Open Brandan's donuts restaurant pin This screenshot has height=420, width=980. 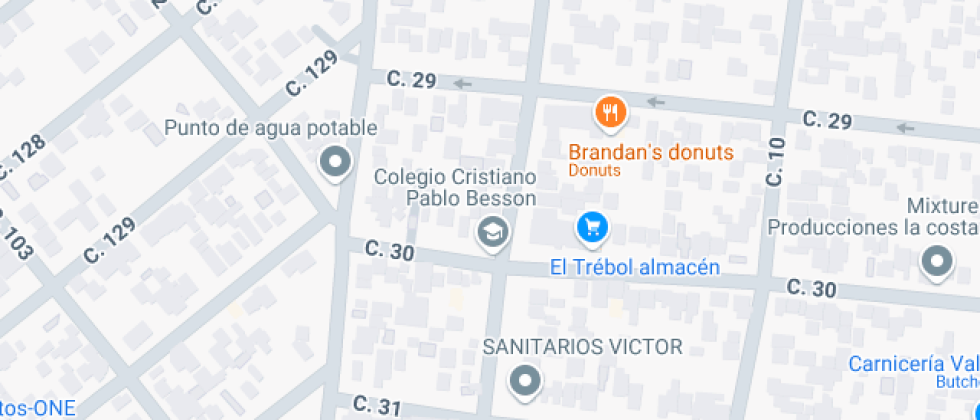pyautogui.click(x=610, y=113)
